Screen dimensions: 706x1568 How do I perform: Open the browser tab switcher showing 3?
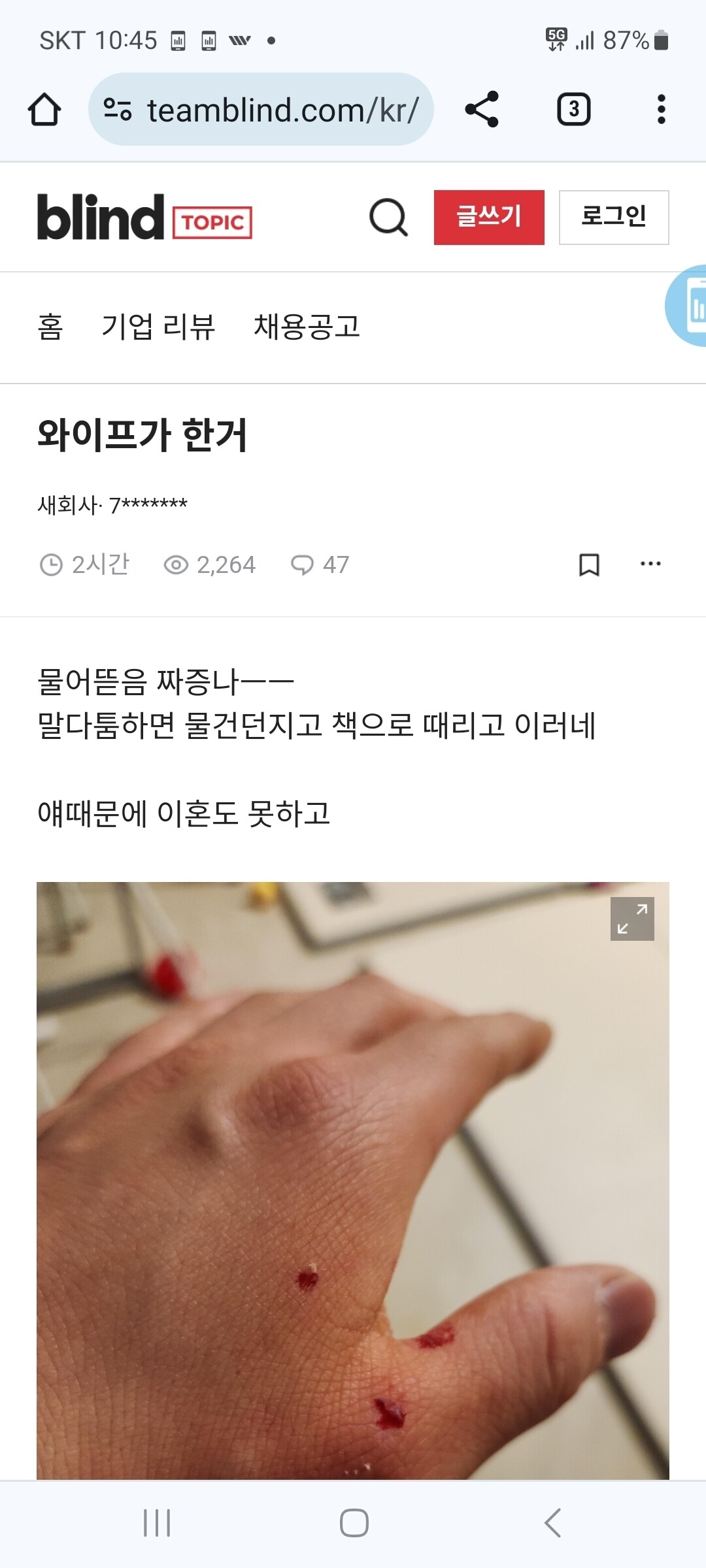(573, 109)
